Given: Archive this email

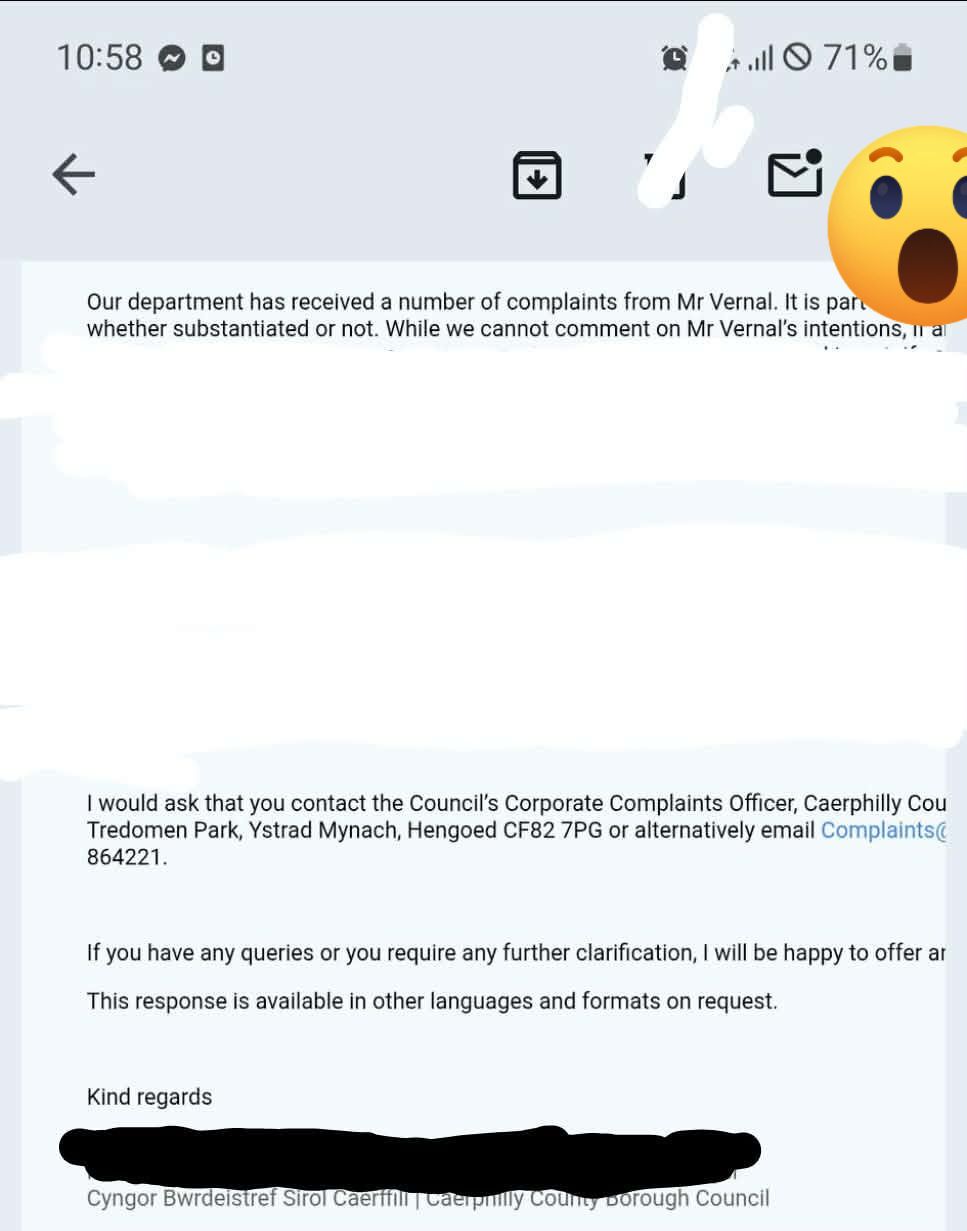Looking at the screenshot, I should coord(537,176).
